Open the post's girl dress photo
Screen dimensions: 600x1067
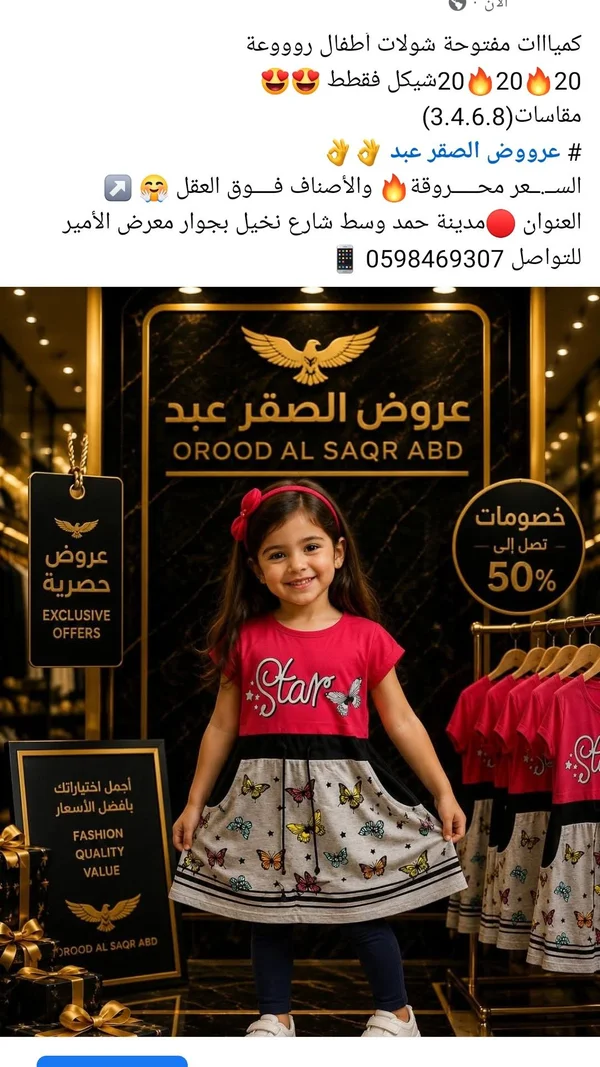[x=300, y=661]
